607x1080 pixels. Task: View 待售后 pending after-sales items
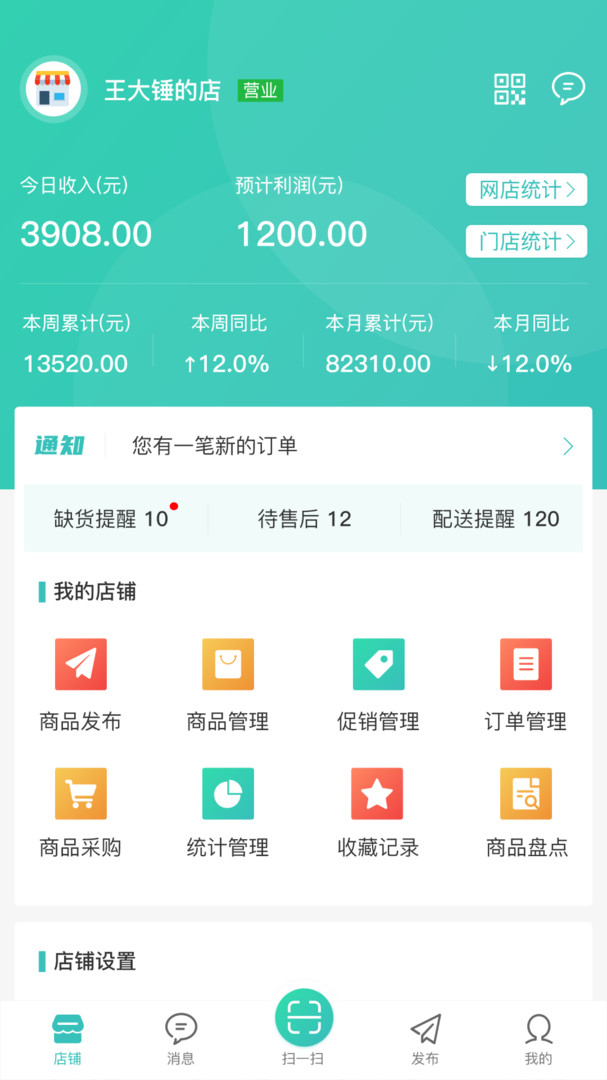tap(304, 518)
